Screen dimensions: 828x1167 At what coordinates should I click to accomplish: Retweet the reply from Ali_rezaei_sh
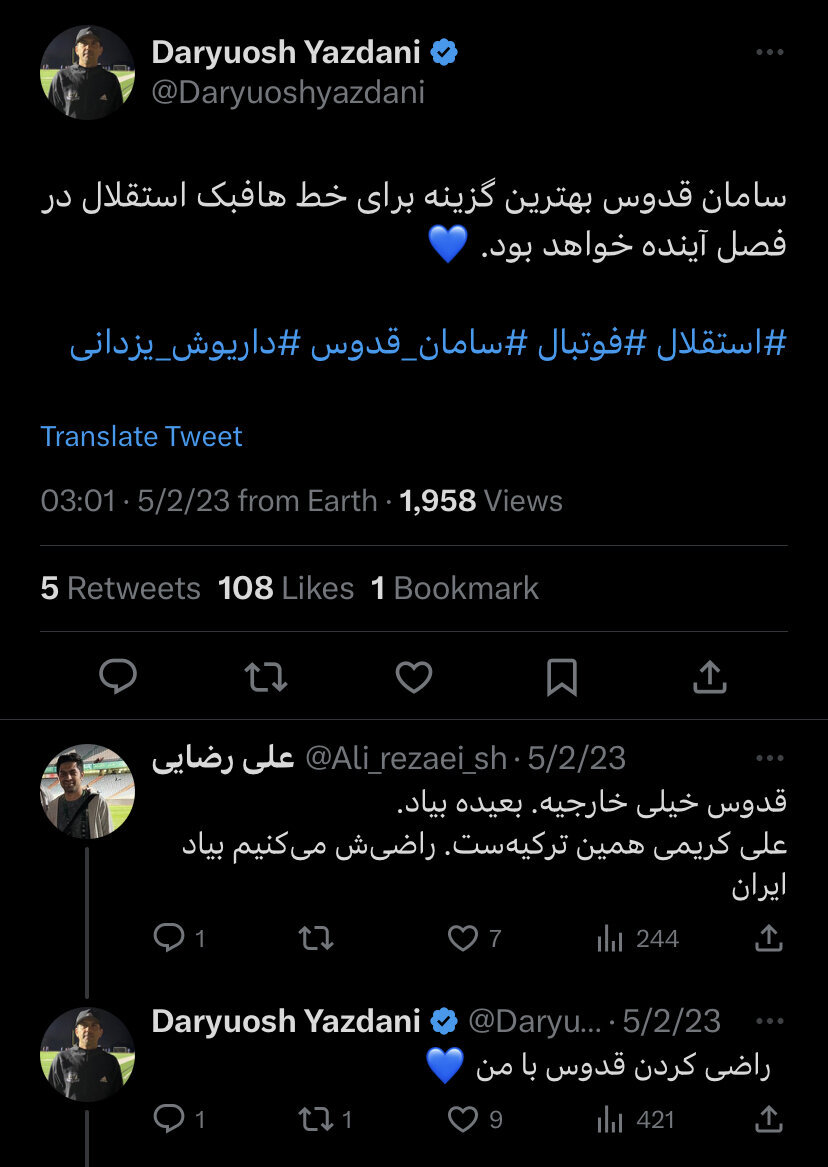pyautogui.click(x=316, y=939)
